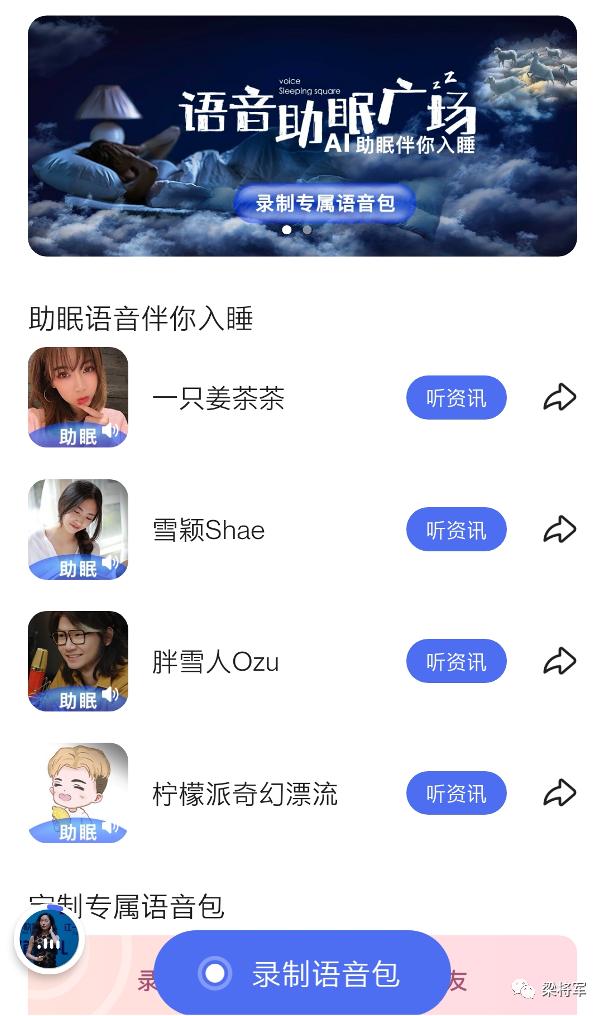Screen dimensions: 606x1016
Task: Play 柠檬派奇幻漂流 sleep voice avatar
Action: 78,793
